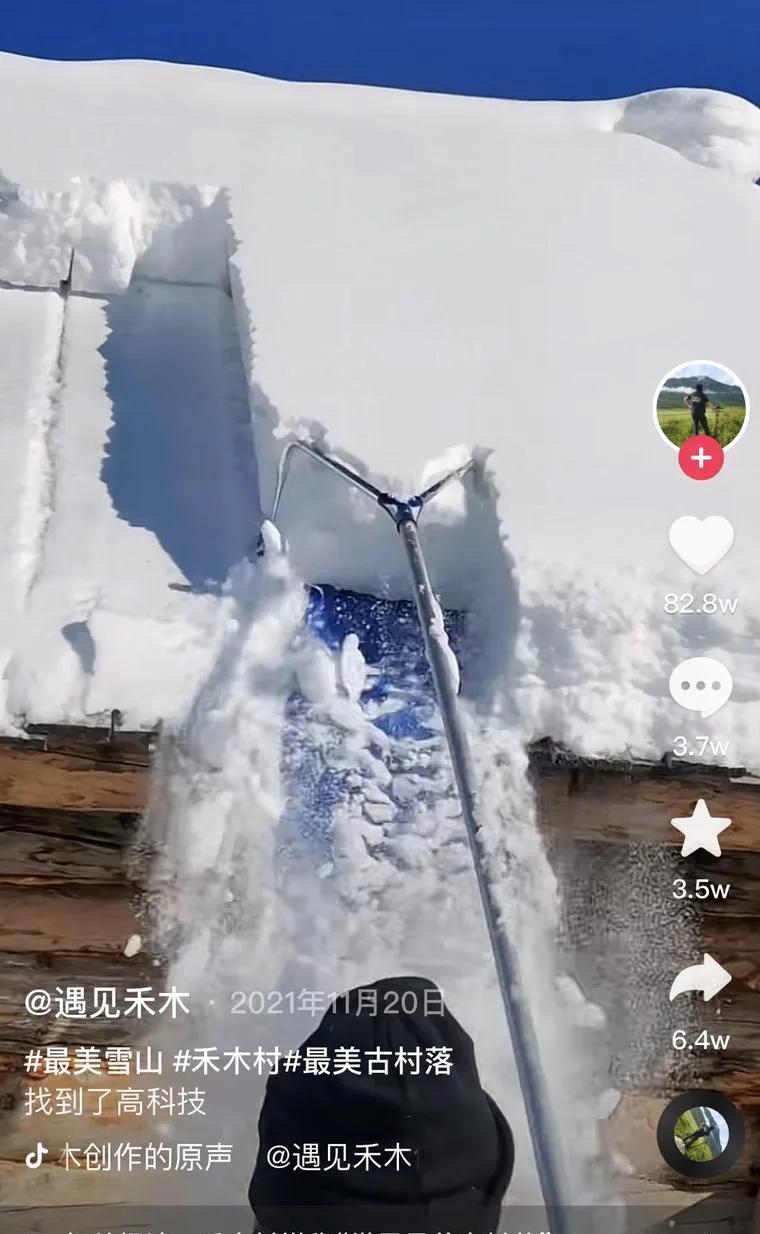Like this video with the heart icon
The height and width of the screenshot is (1234, 760).
tap(701, 545)
